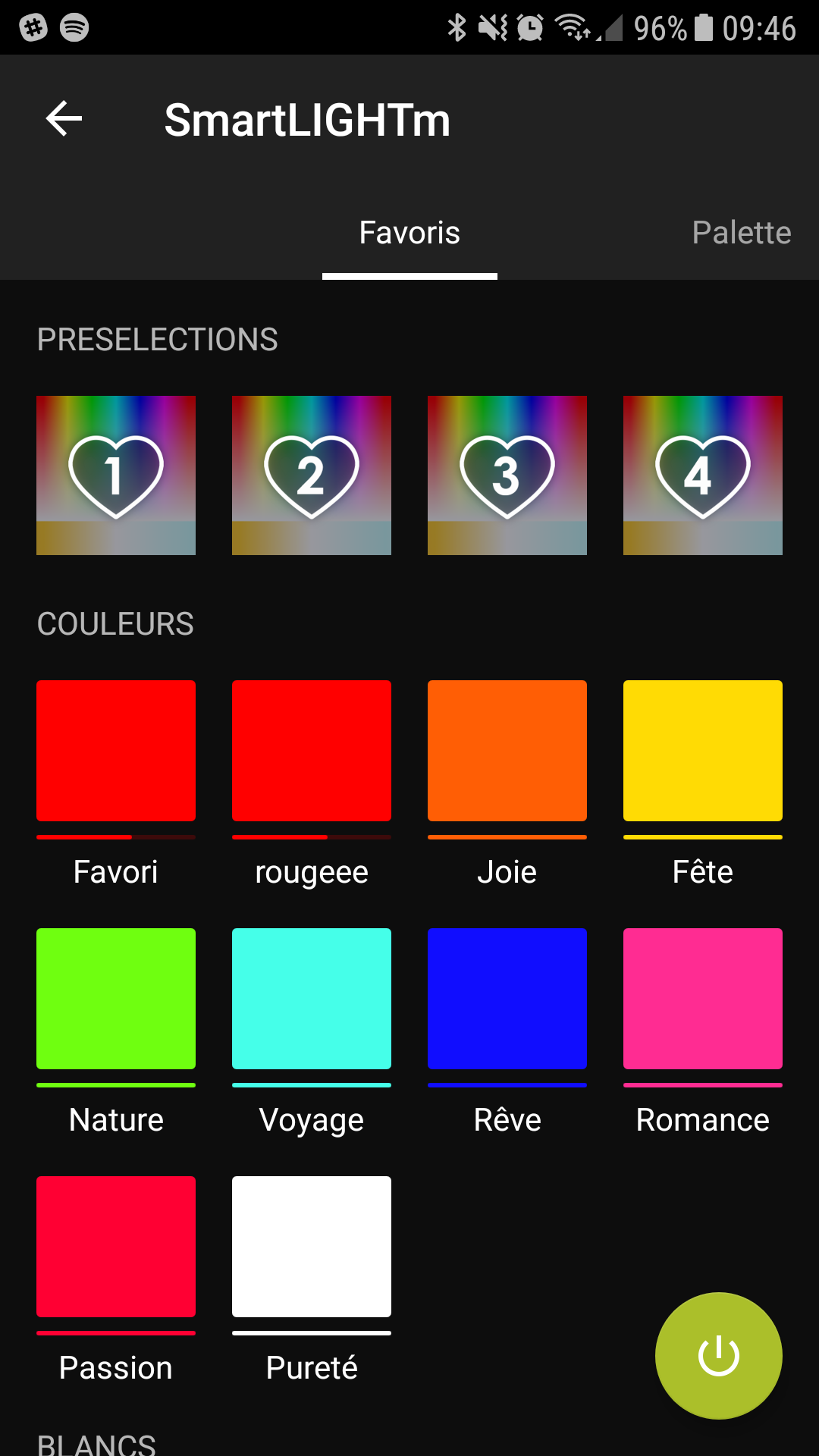Toggle the light with the power button
The width and height of the screenshot is (819, 1456).
(718, 1356)
